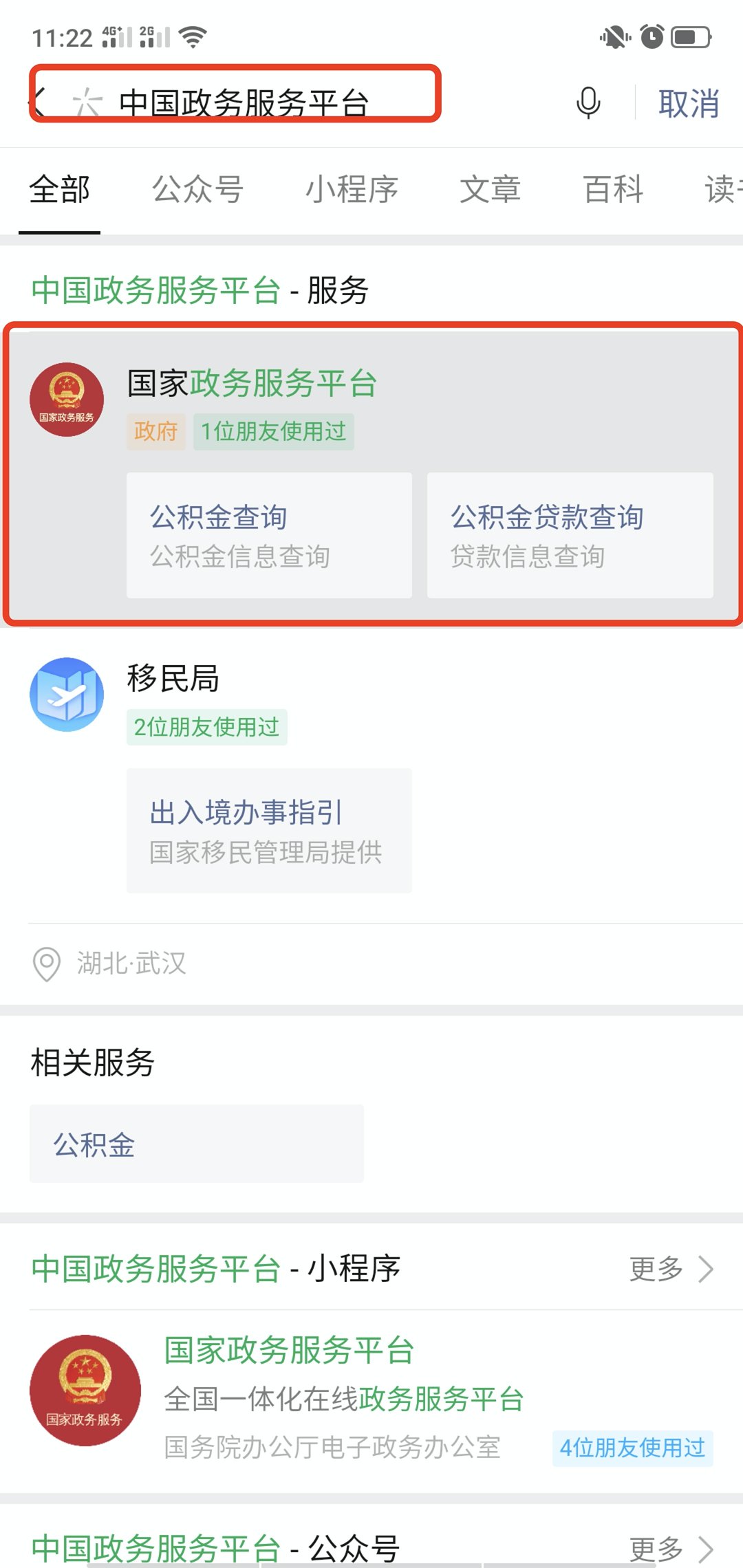The height and width of the screenshot is (1568, 743).
Task: Open 出入境办事指引 shortcut
Action: pyautogui.click(x=269, y=831)
